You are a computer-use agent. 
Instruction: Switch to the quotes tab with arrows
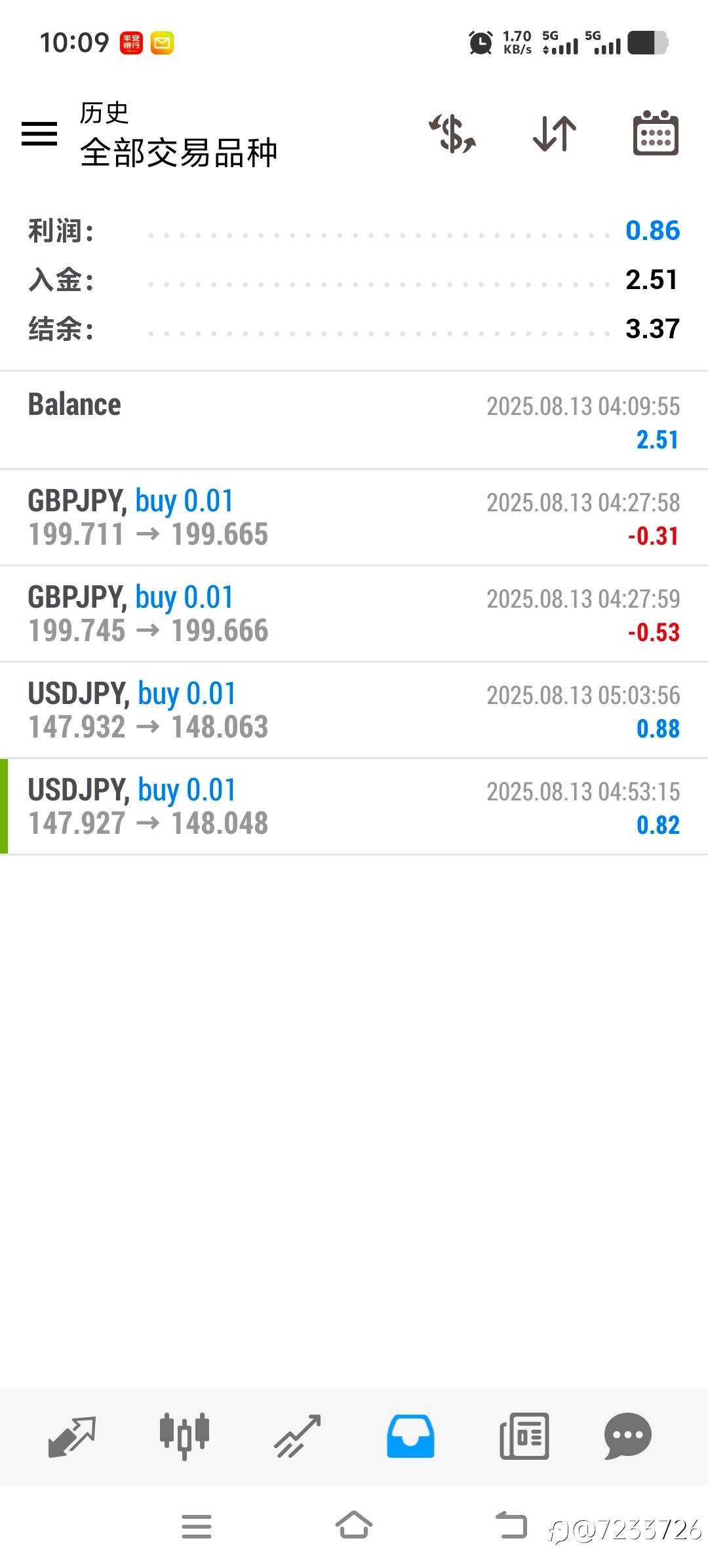point(72,1436)
